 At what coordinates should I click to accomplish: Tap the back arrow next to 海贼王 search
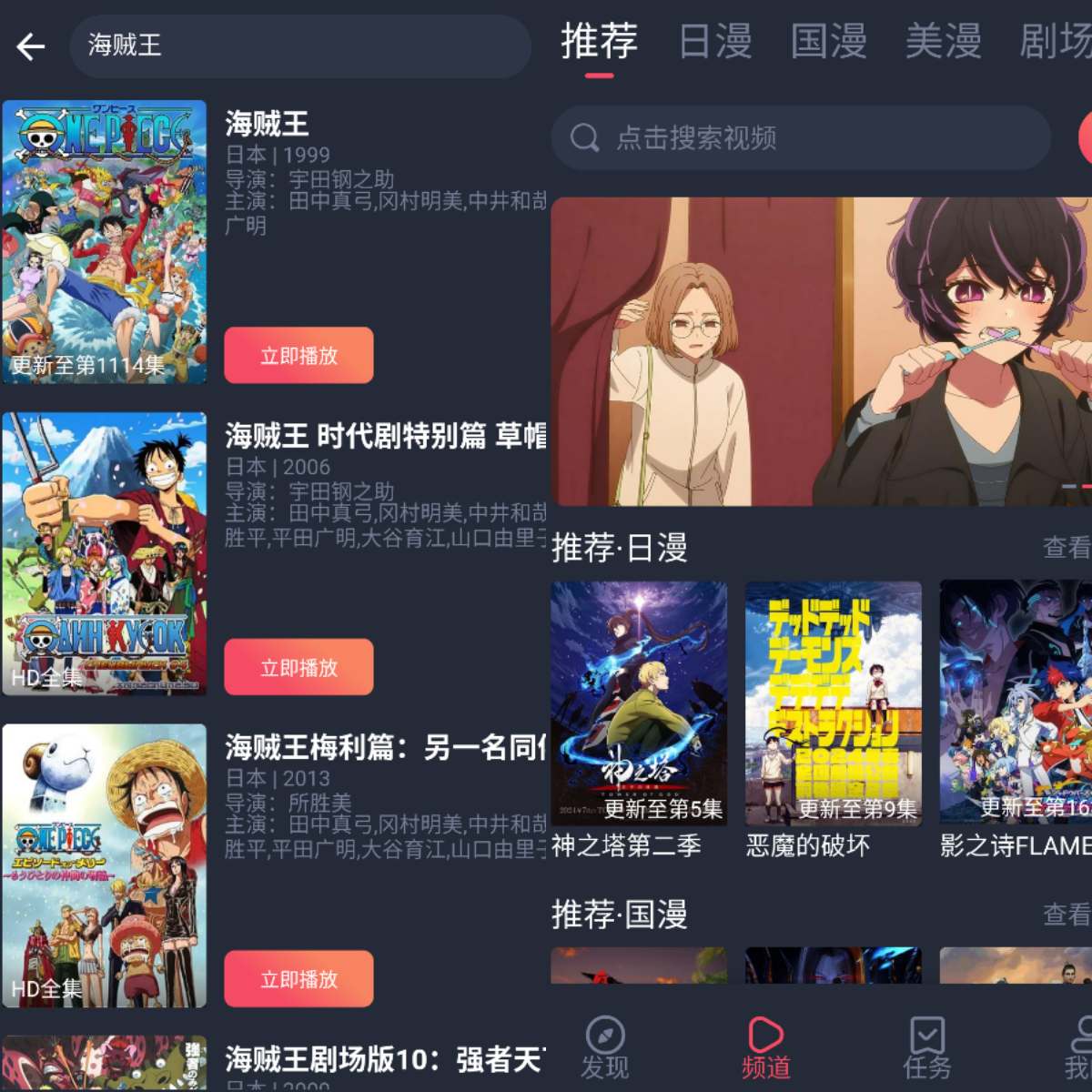(31, 46)
